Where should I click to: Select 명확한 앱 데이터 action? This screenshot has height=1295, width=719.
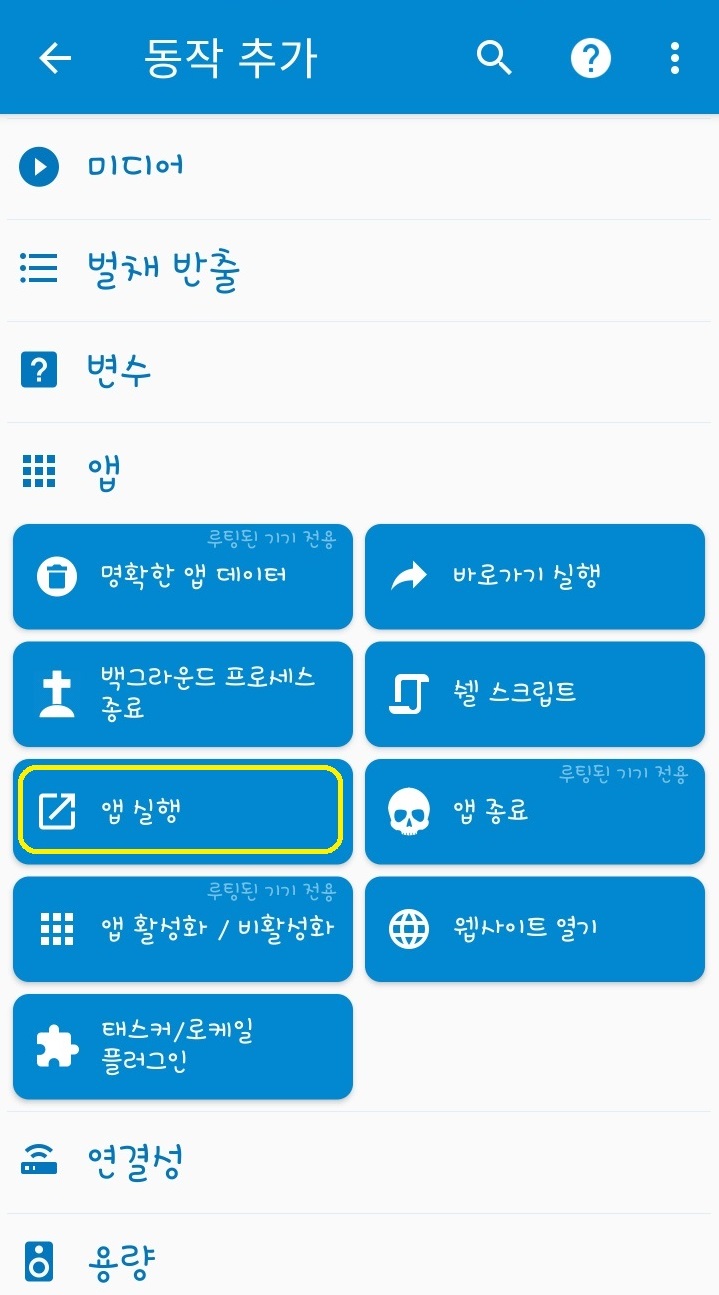pos(183,577)
